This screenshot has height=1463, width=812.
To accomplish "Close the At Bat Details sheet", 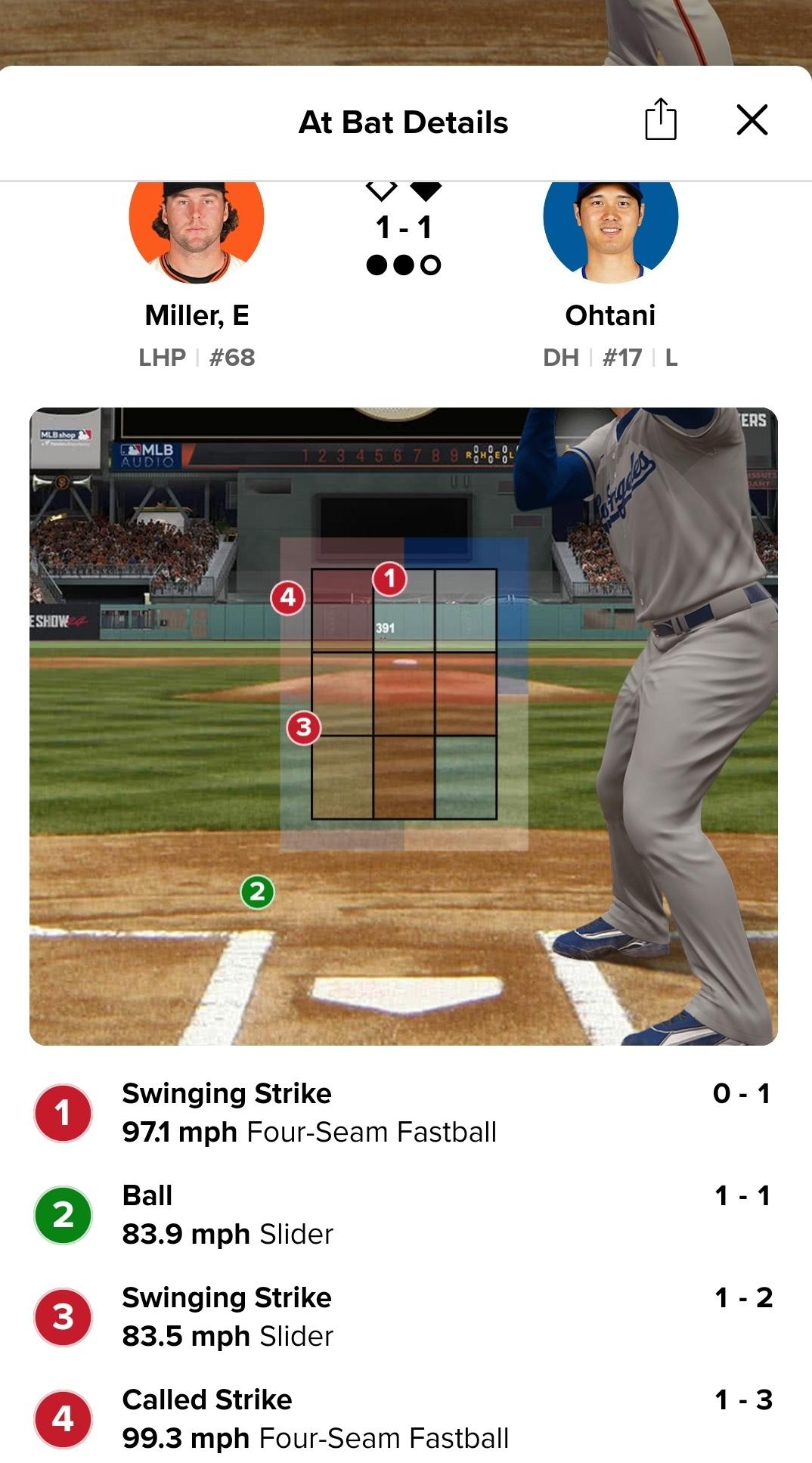I will click(752, 120).
